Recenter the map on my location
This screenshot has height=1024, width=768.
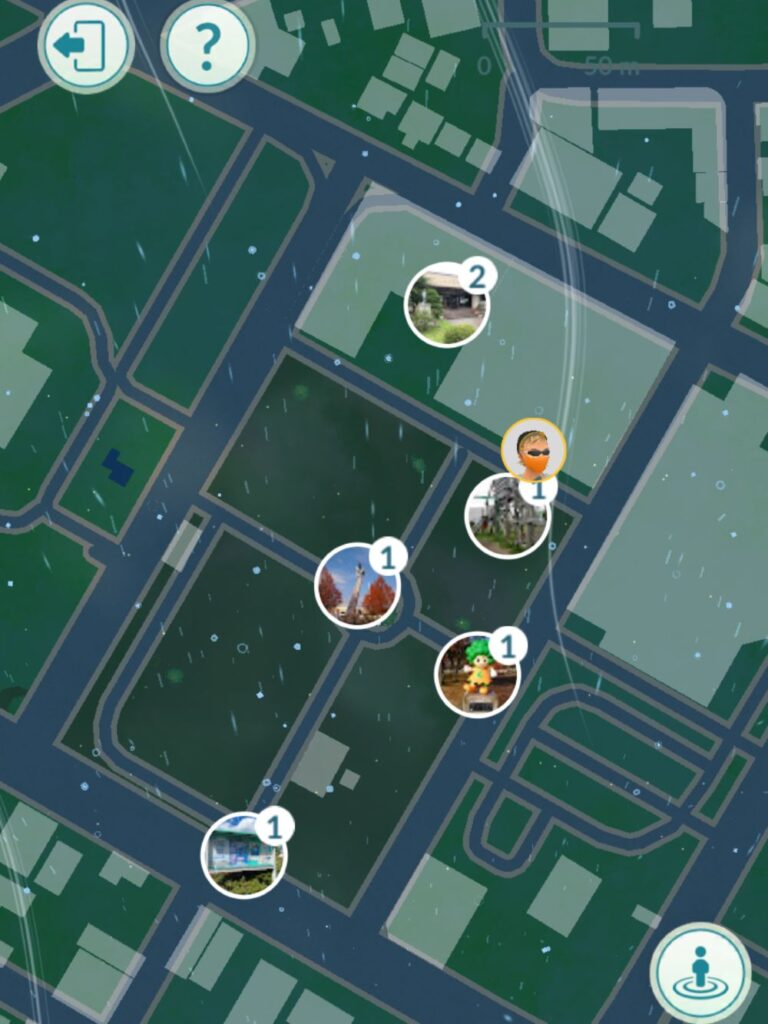tap(700, 971)
